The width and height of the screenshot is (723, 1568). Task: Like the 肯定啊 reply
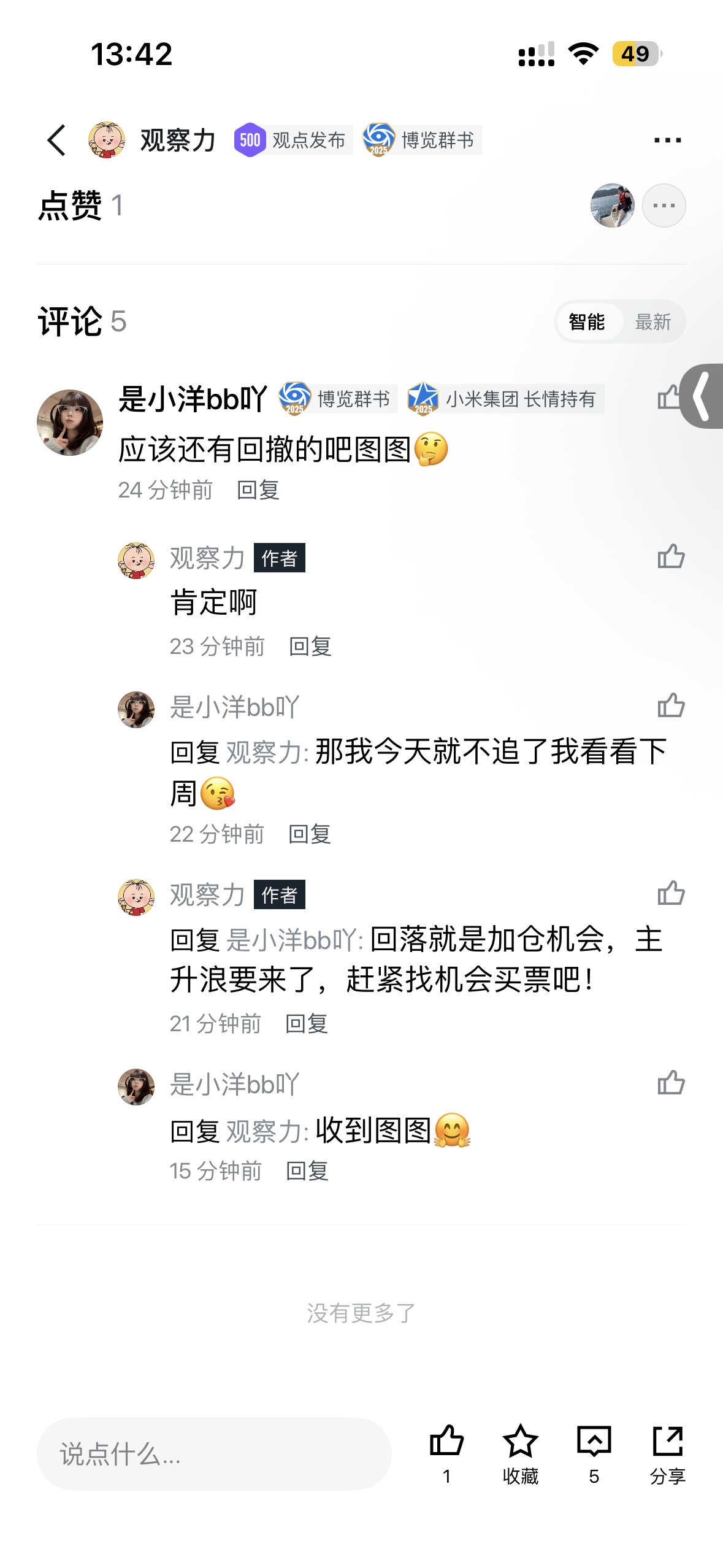pyautogui.click(x=670, y=557)
